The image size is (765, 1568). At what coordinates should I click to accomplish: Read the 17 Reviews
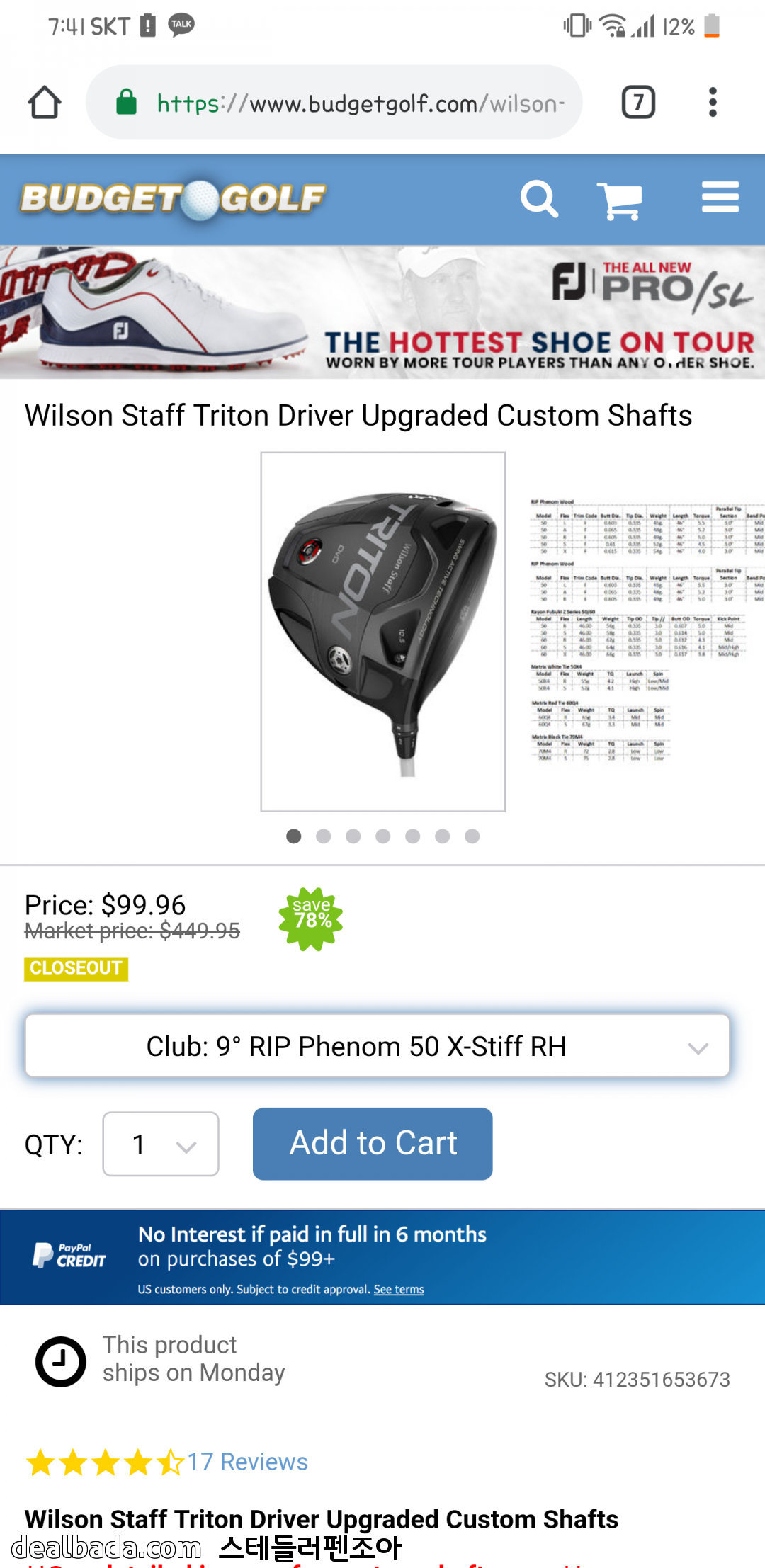coord(247,1462)
